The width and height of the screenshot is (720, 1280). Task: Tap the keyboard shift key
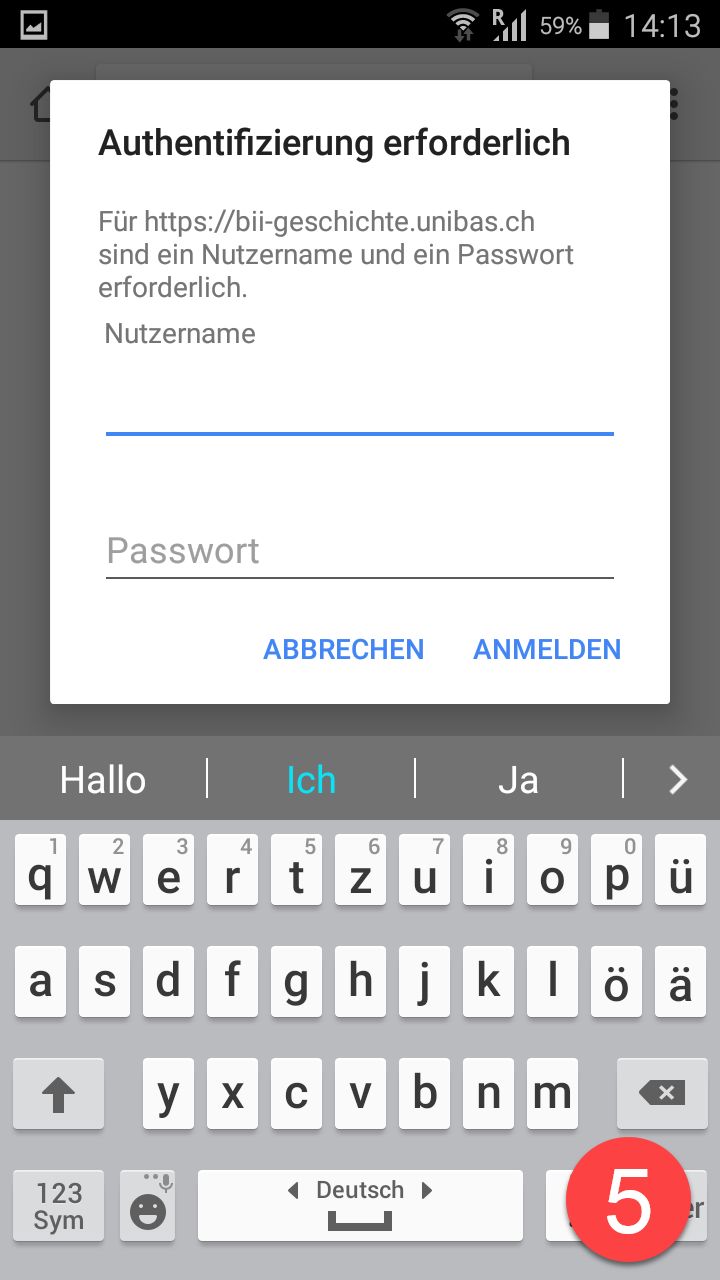point(58,1094)
